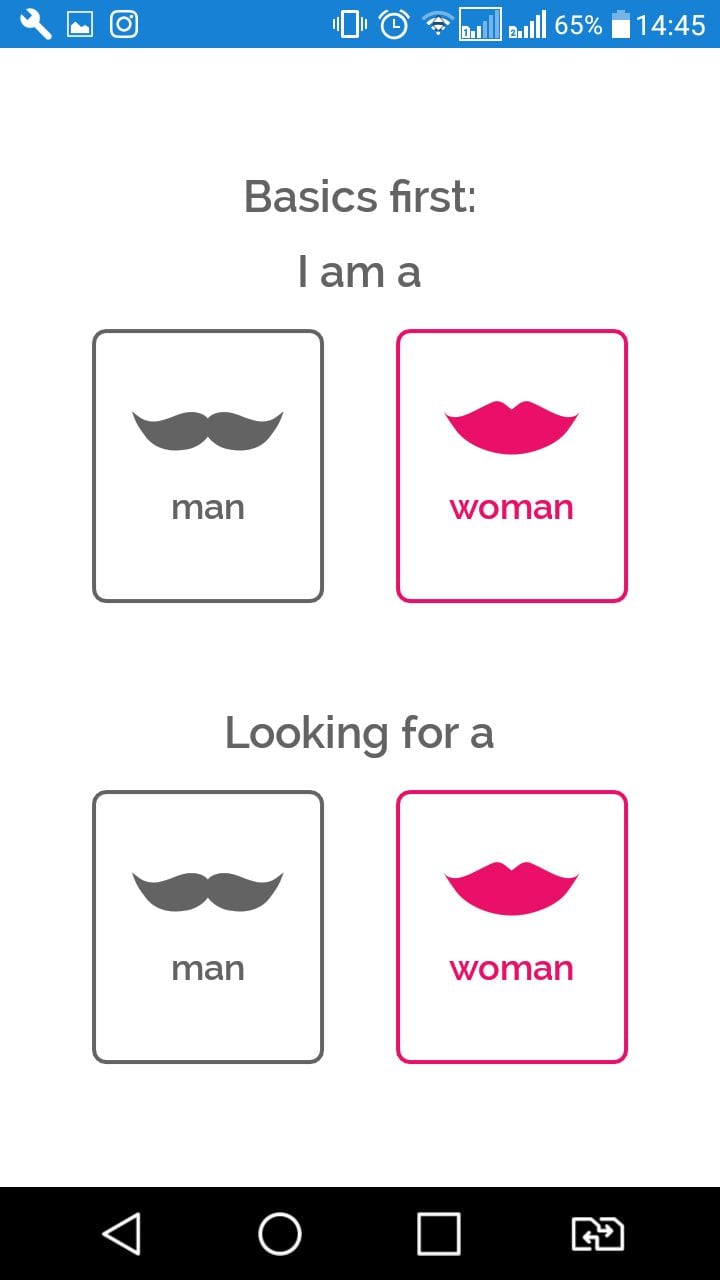This screenshot has width=720, height=1280.
Task: Open the recent apps overview
Action: (x=439, y=1233)
